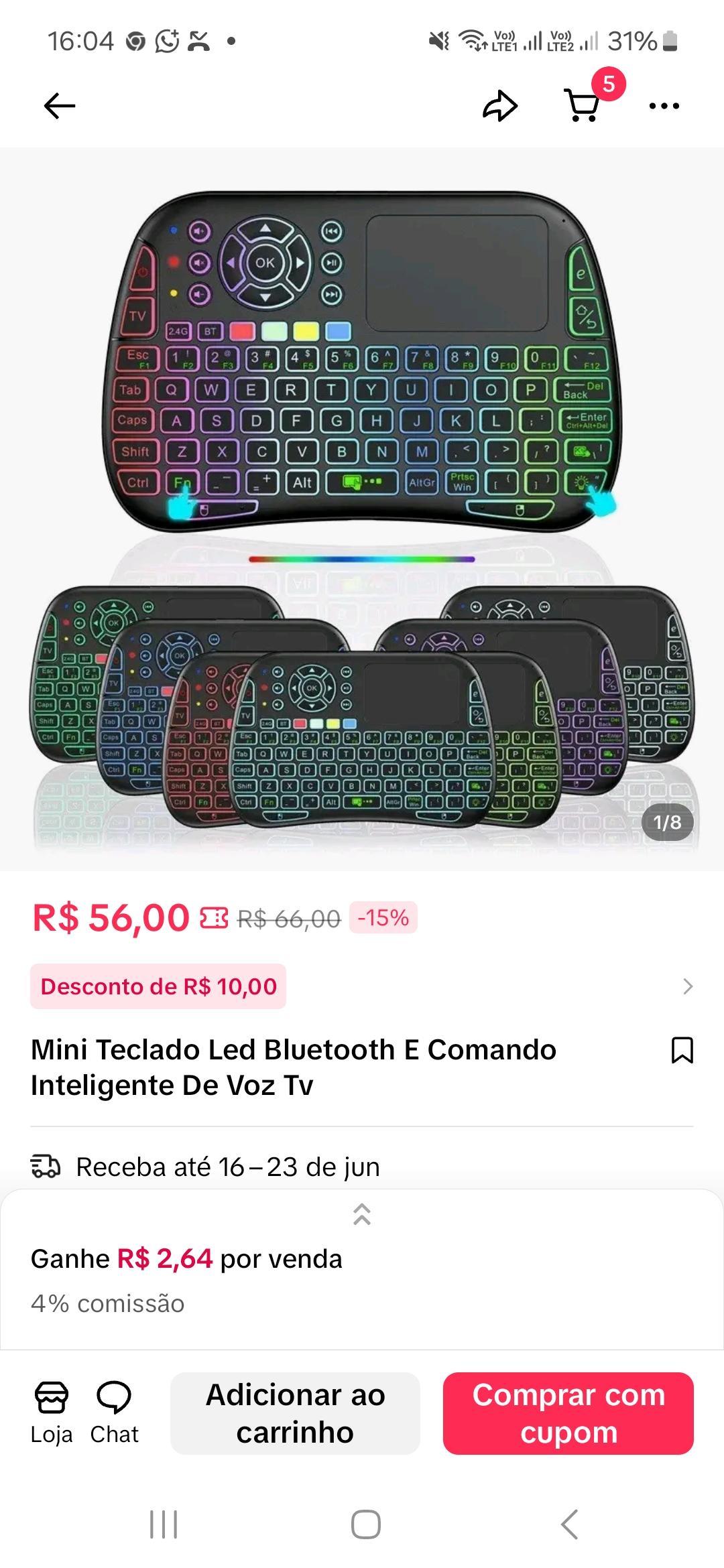Open the Desconto de R$ 10,00 details

tap(362, 986)
